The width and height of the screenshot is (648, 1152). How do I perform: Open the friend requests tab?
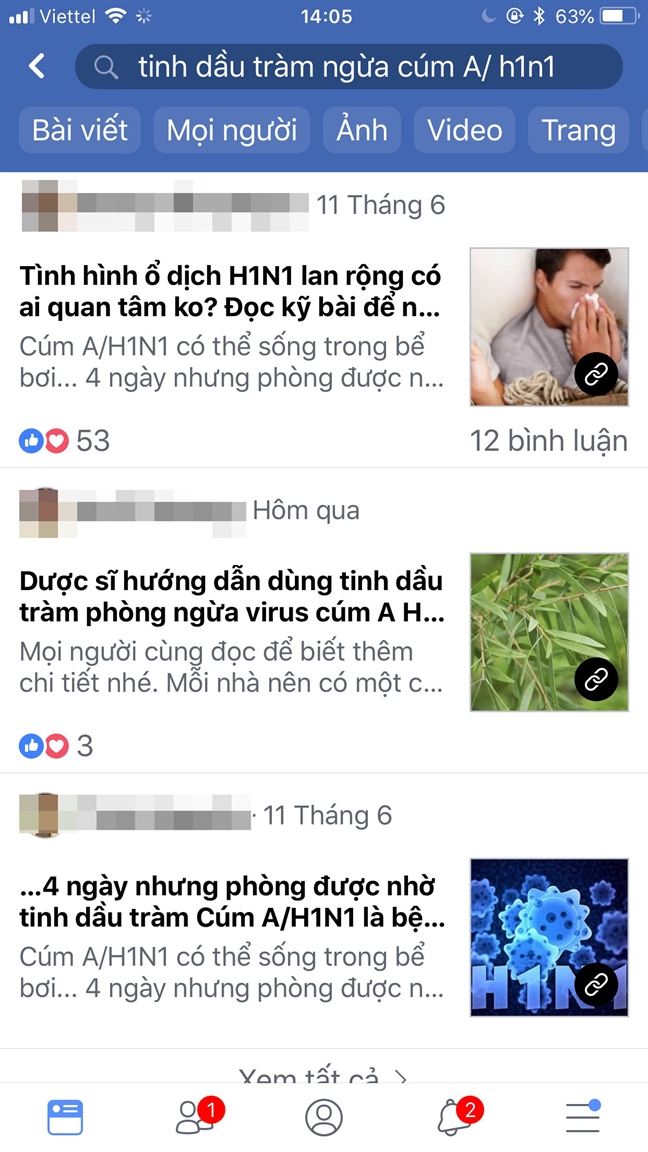(x=195, y=1117)
